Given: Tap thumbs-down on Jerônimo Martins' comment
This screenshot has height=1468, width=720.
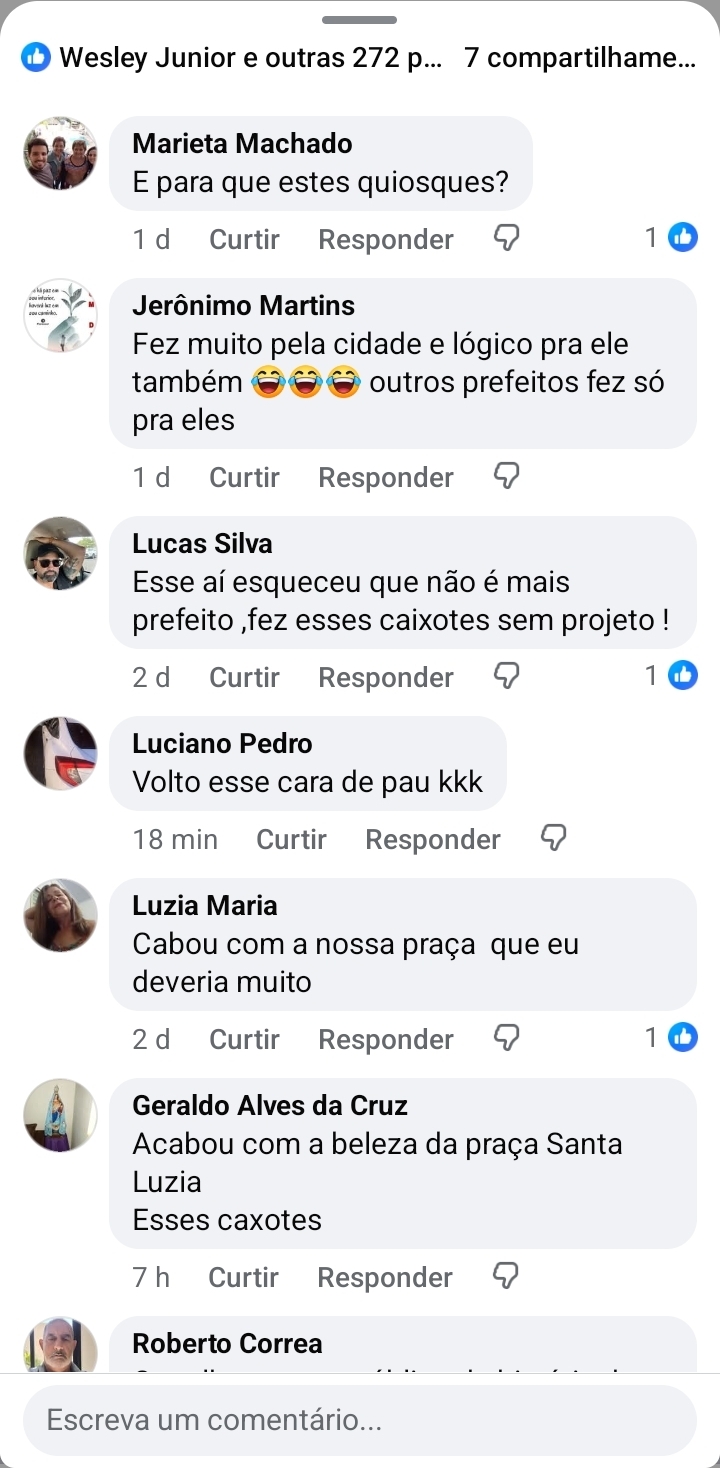Looking at the screenshot, I should click(507, 476).
